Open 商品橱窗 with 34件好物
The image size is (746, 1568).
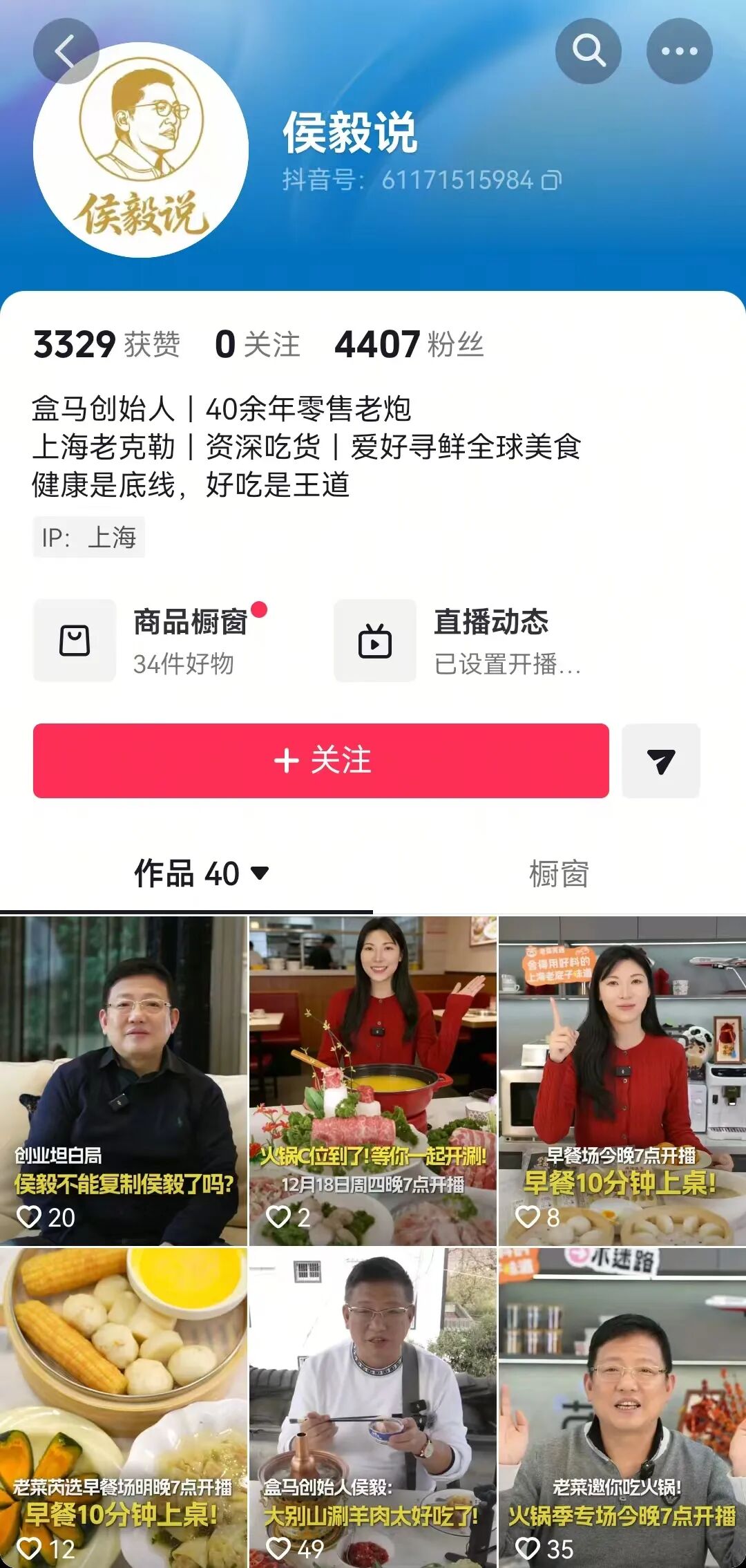pyautogui.click(x=152, y=641)
